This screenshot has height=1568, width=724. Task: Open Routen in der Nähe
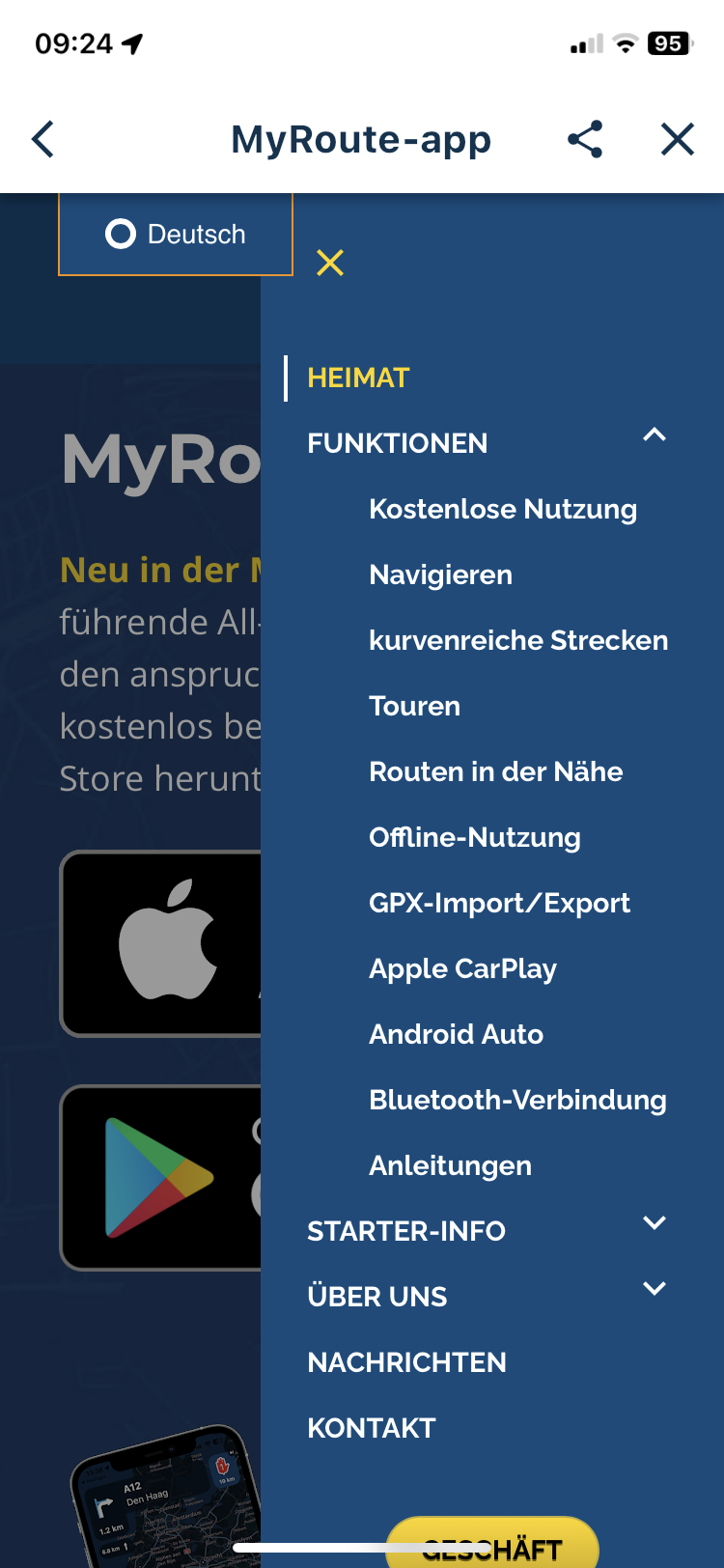click(x=495, y=771)
